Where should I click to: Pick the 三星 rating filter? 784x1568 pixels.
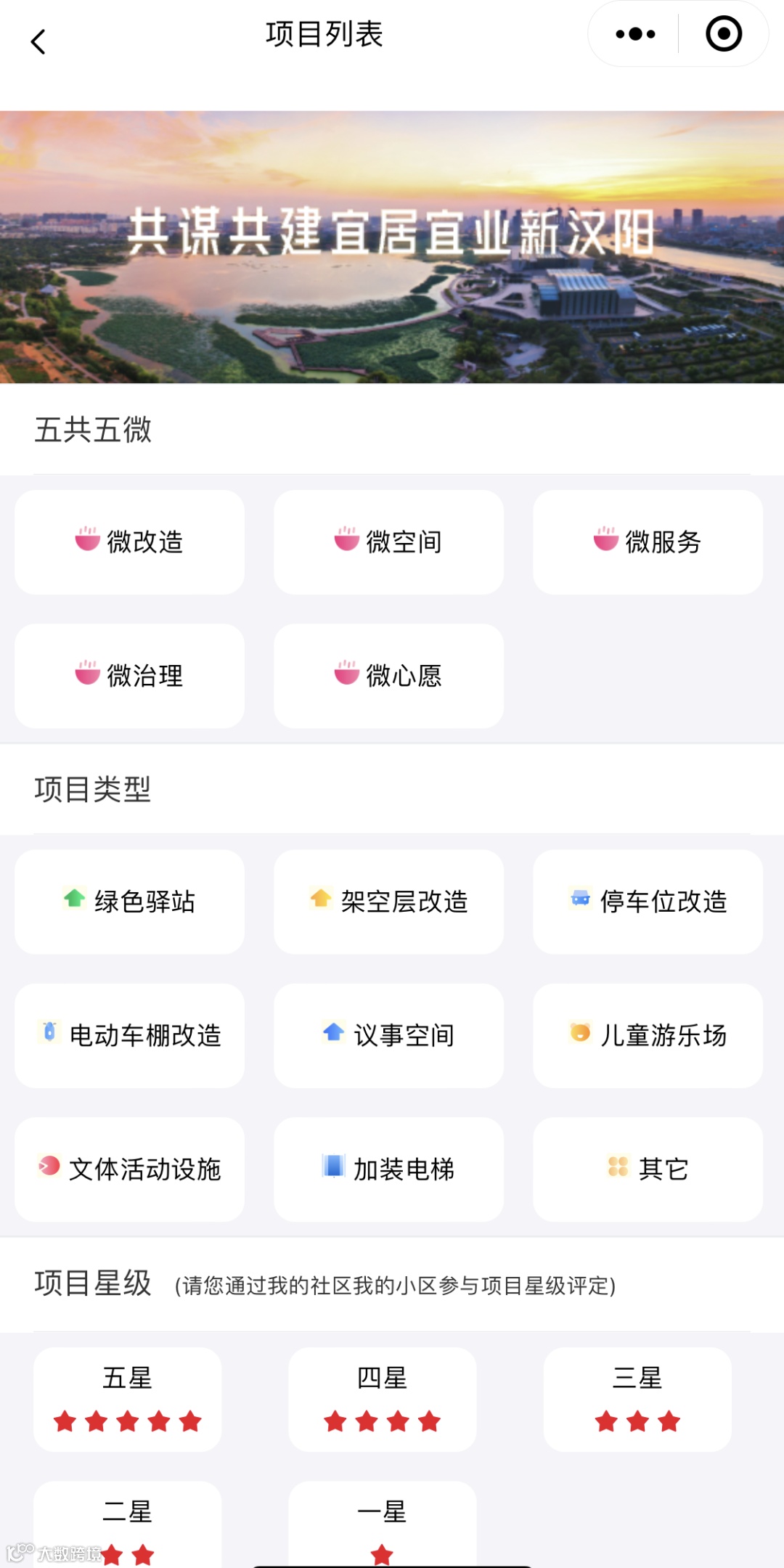637,1399
